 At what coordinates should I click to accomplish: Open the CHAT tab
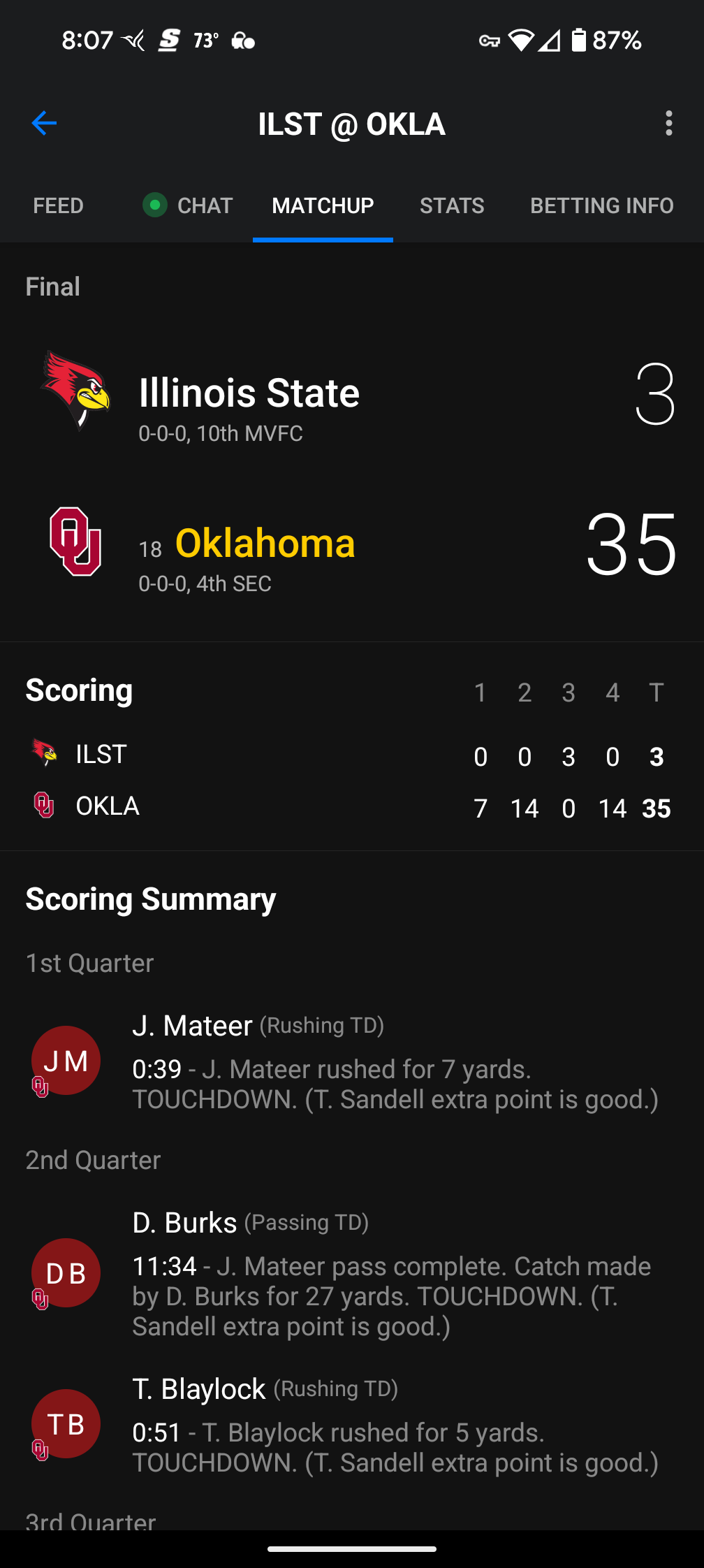coord(187,205)
